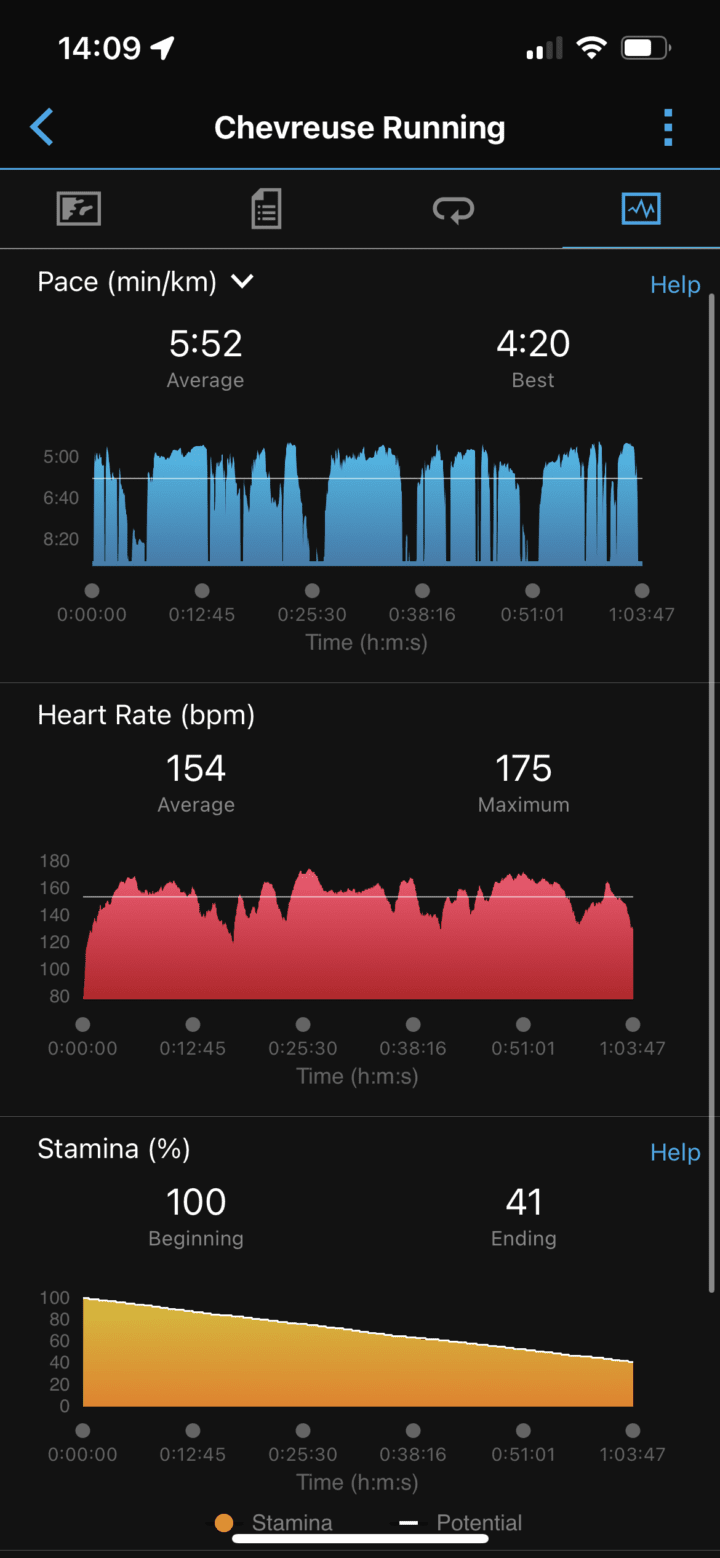720x1558 pixels.
Task: Switch to the stats details tab
Action: coord(266,209)
